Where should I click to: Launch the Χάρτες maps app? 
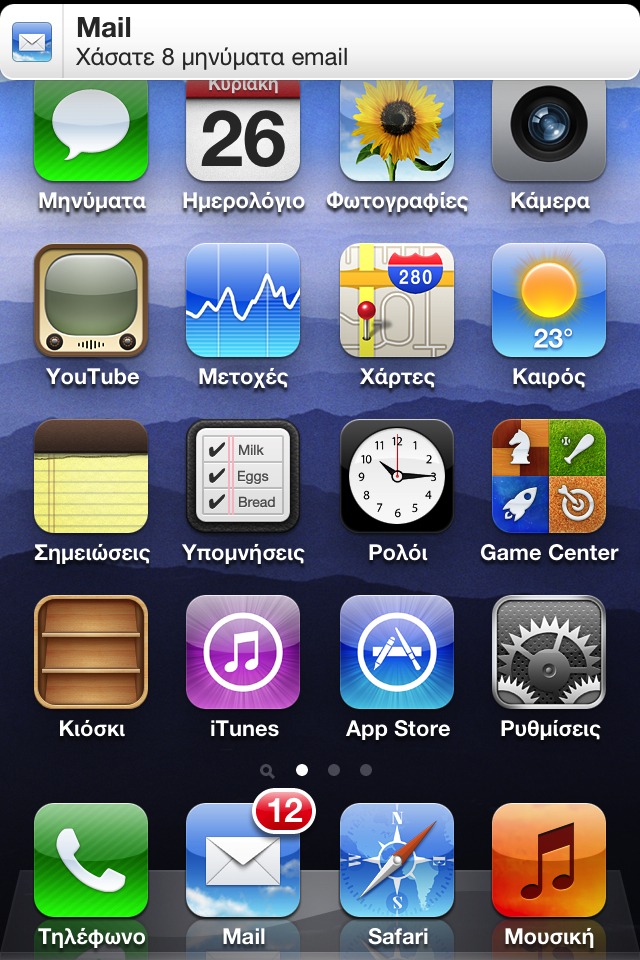click(x=397, y=300)
